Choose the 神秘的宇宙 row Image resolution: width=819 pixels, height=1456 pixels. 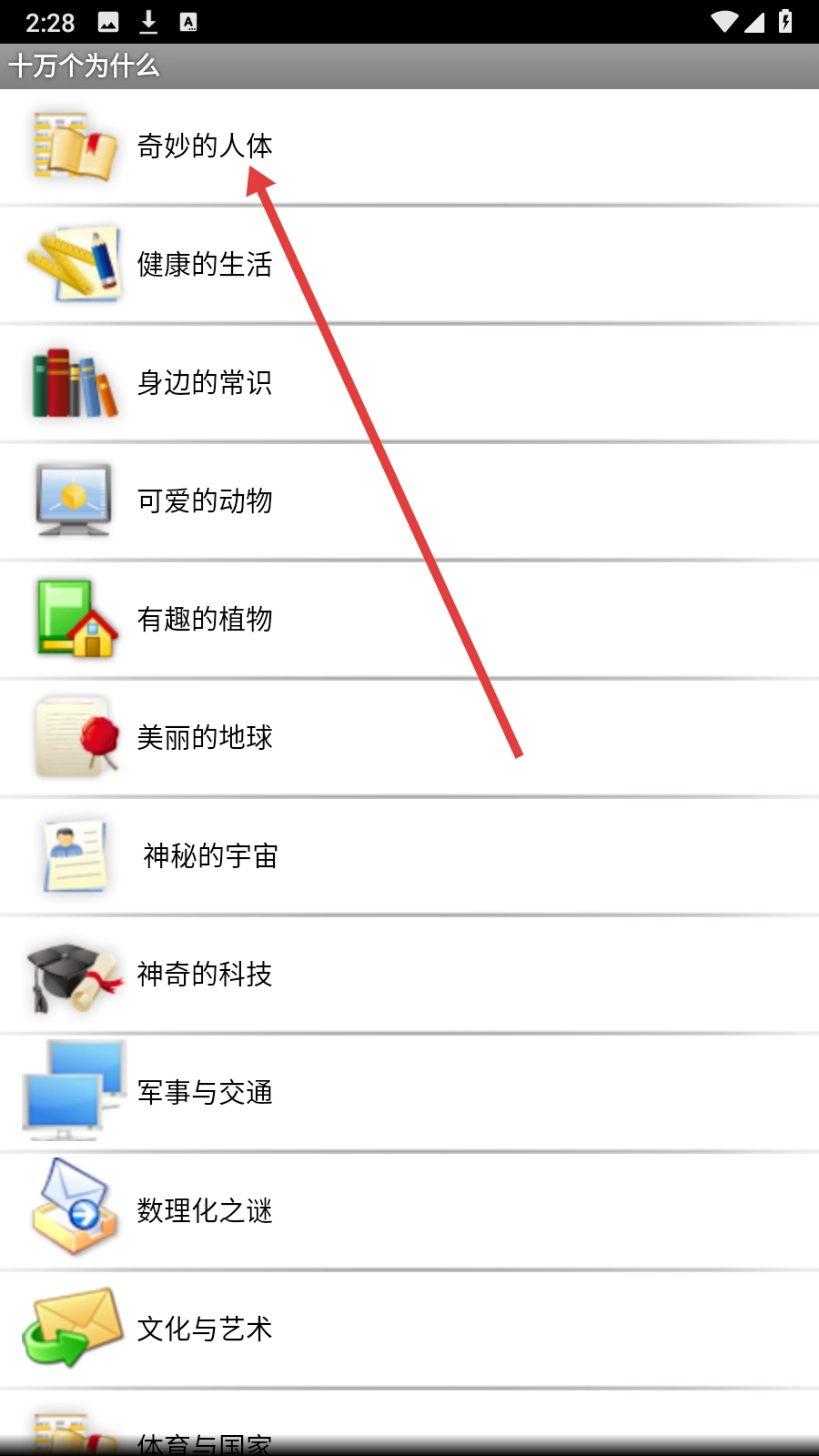[x=209, y=855]
